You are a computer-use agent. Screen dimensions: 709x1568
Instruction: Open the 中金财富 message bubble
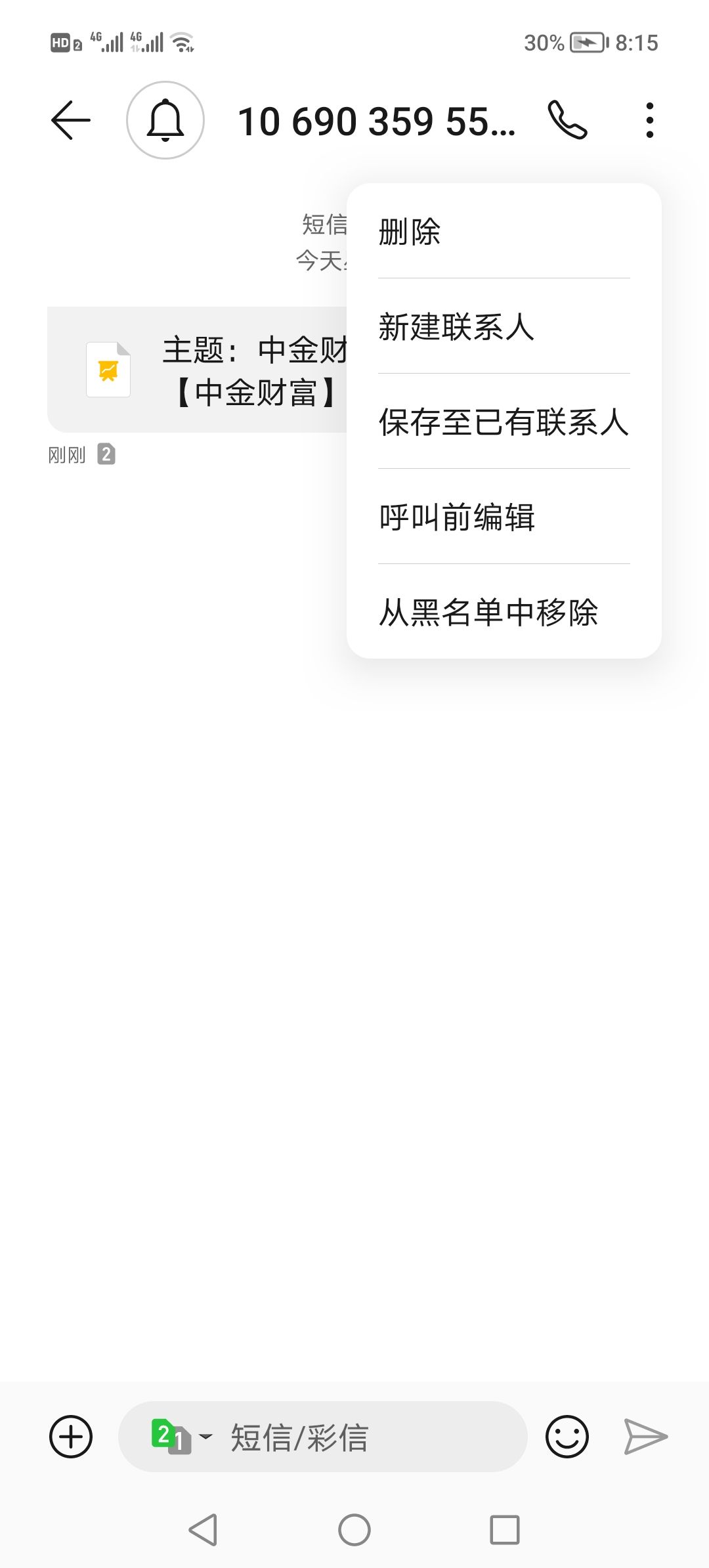pyautogui.click(x=197, y=370)
